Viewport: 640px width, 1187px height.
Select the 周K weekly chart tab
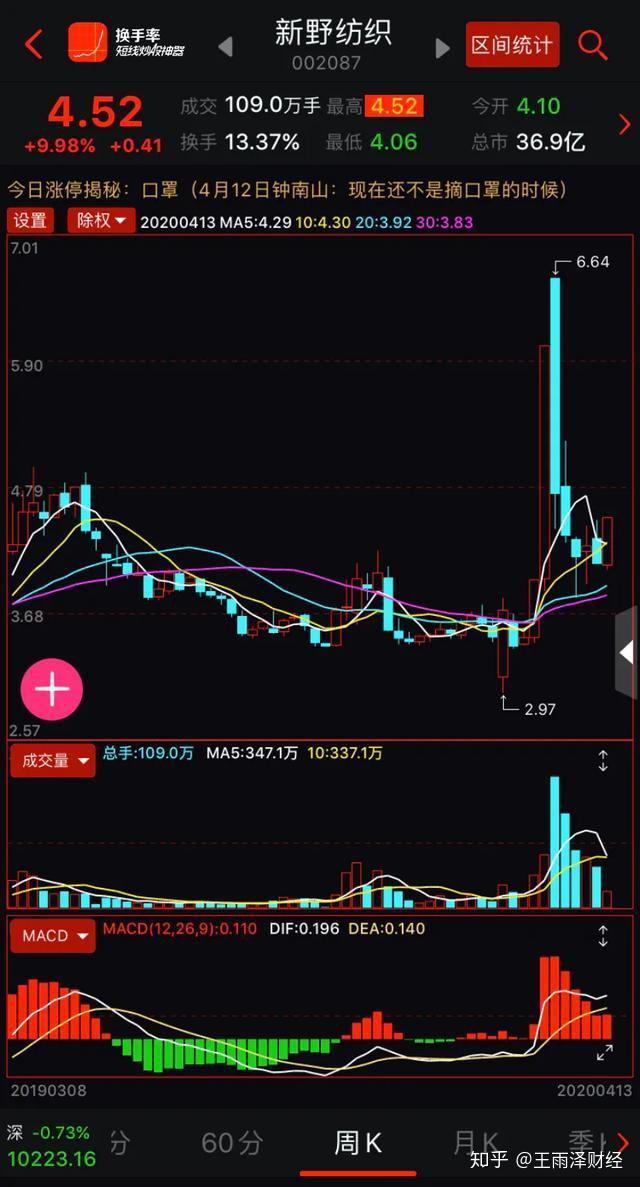357,1142
